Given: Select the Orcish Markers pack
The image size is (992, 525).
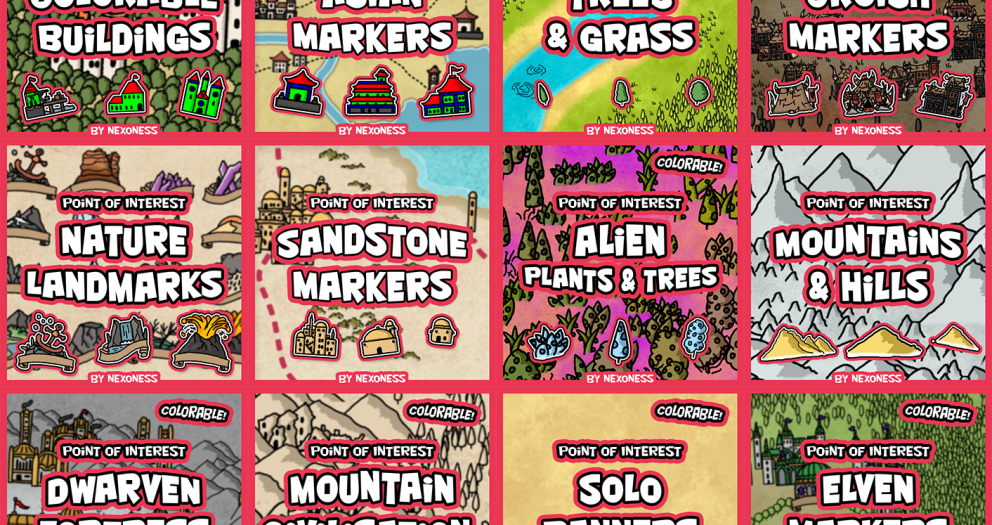Looking at the screenshot, I should (x=868, y=65).
